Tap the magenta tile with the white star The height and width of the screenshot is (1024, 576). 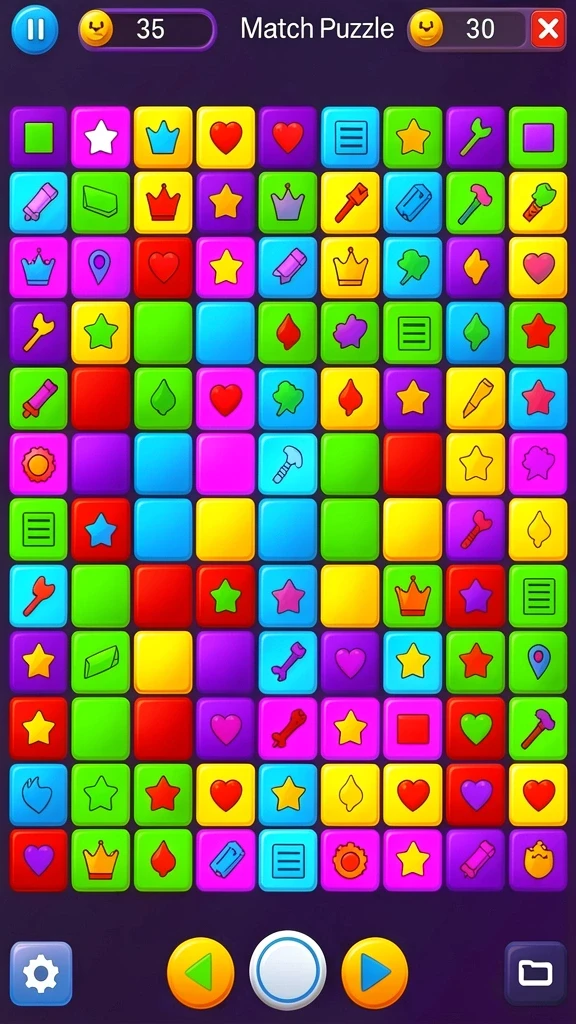(101, 138)
